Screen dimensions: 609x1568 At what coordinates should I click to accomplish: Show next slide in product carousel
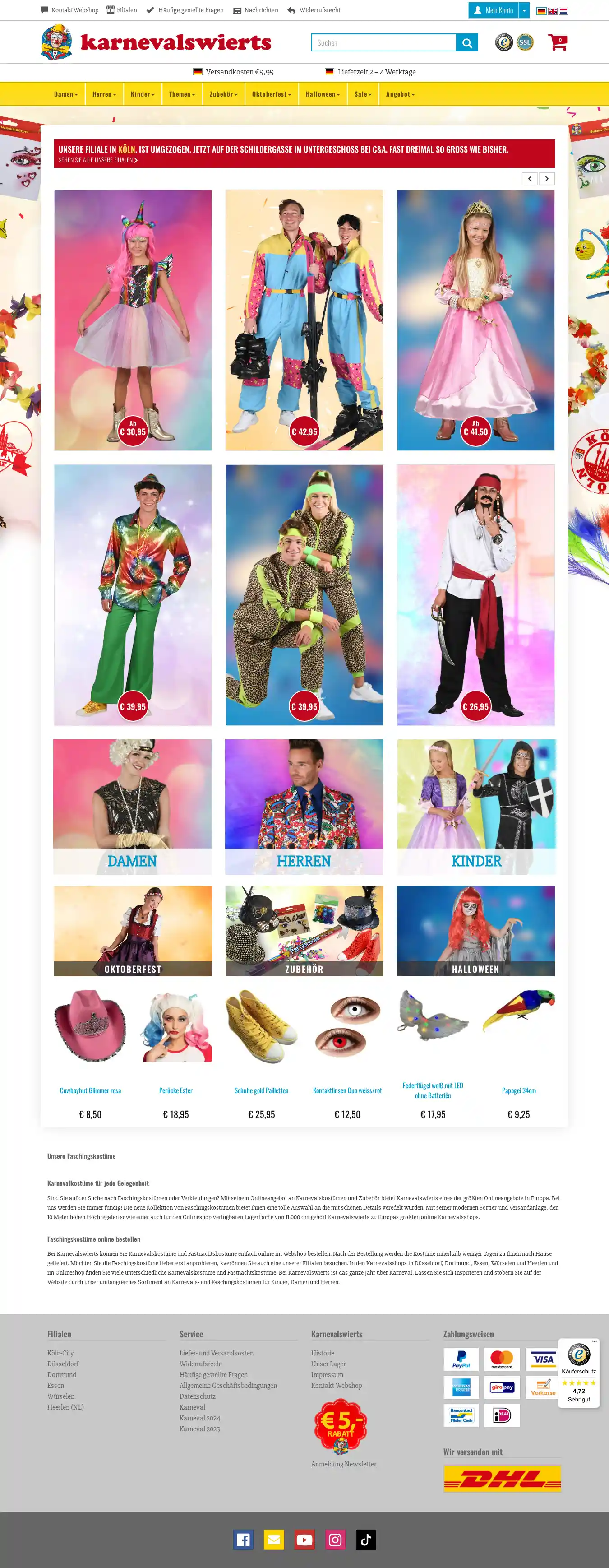546,178
